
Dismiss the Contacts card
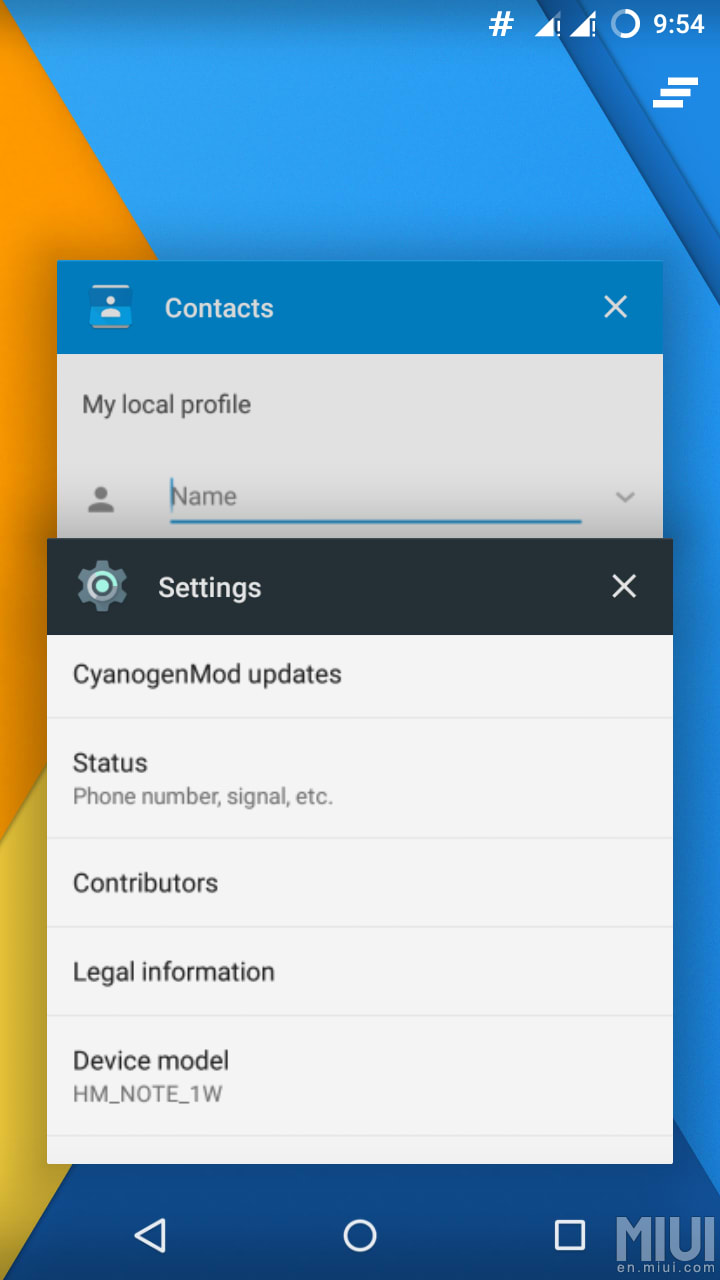tap(615, 307)
